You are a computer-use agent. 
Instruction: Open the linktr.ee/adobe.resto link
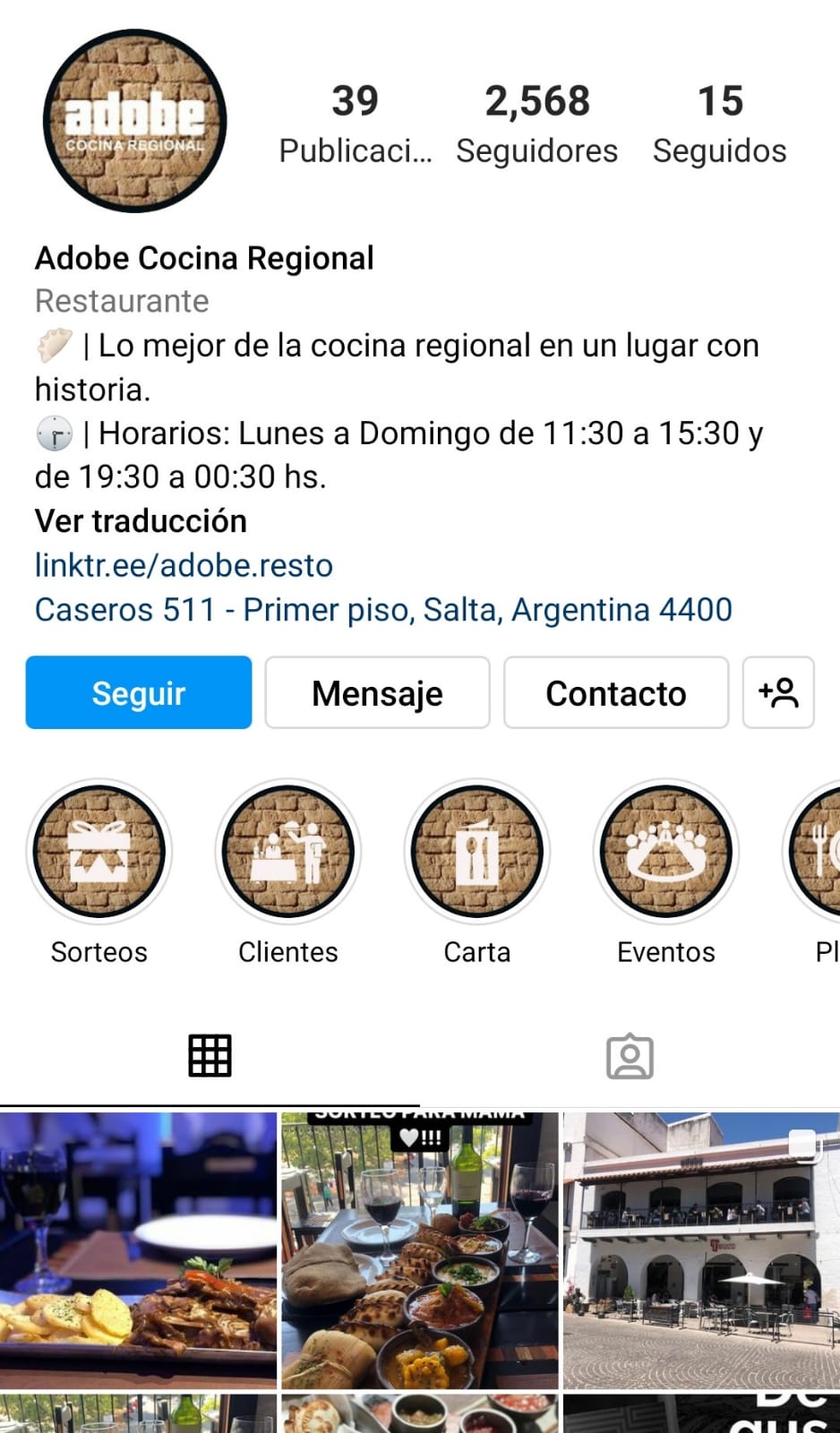coord(184,565)
